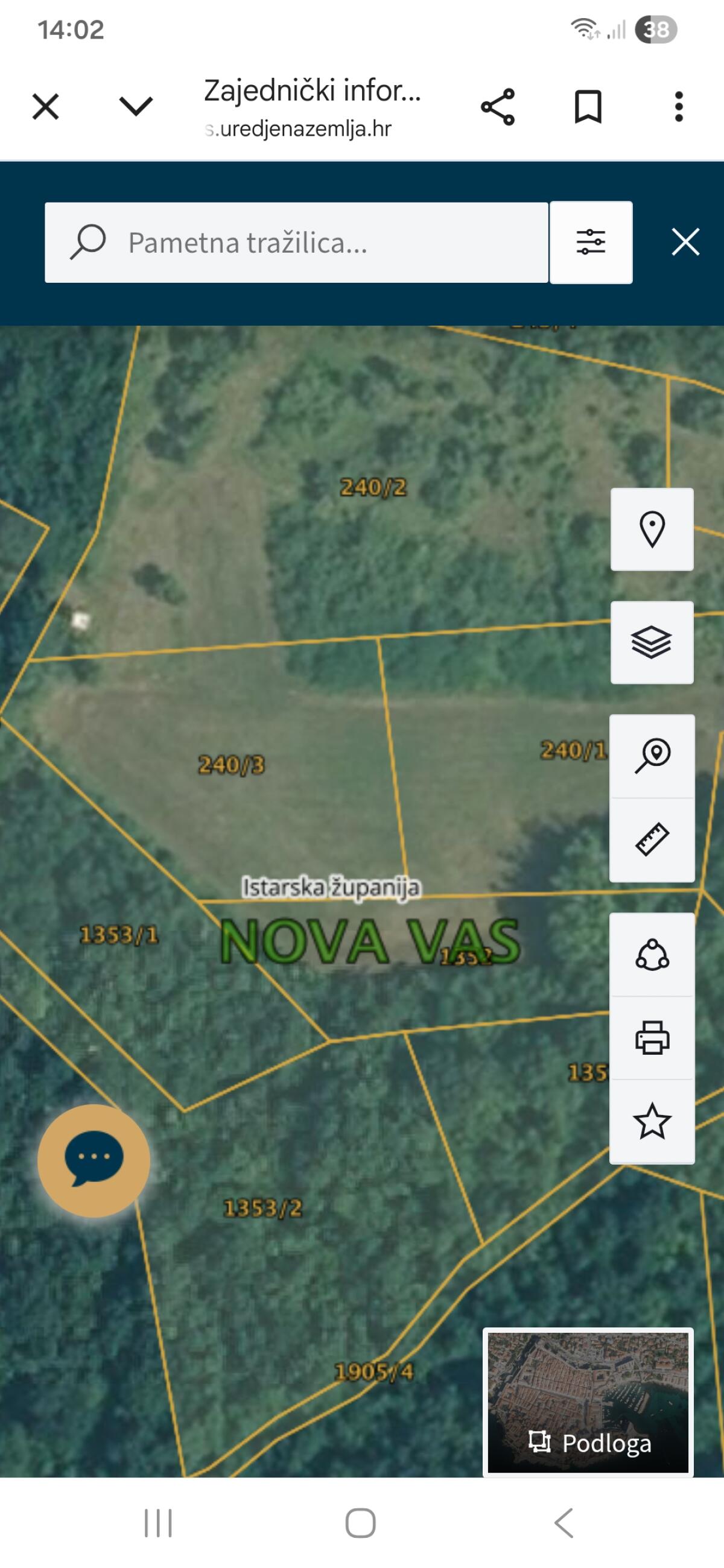This screenshot has width=724, height=1568.
Task: Open the polygon selection tool
Action: [652, 955]
